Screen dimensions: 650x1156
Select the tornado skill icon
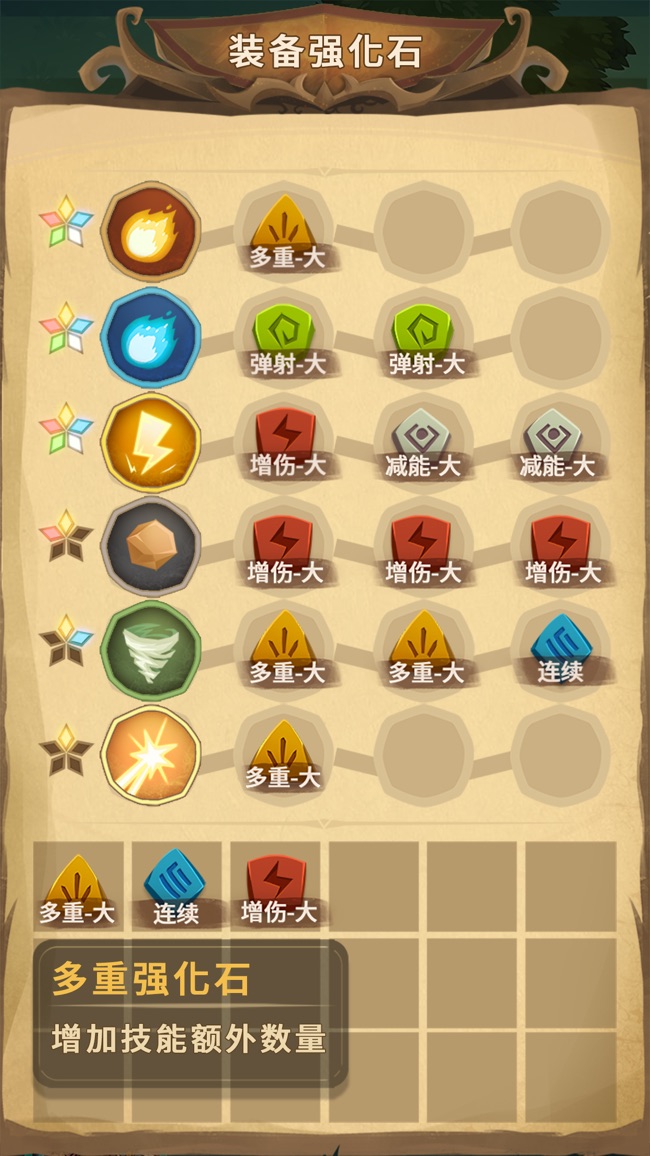[x=151, y=650]
